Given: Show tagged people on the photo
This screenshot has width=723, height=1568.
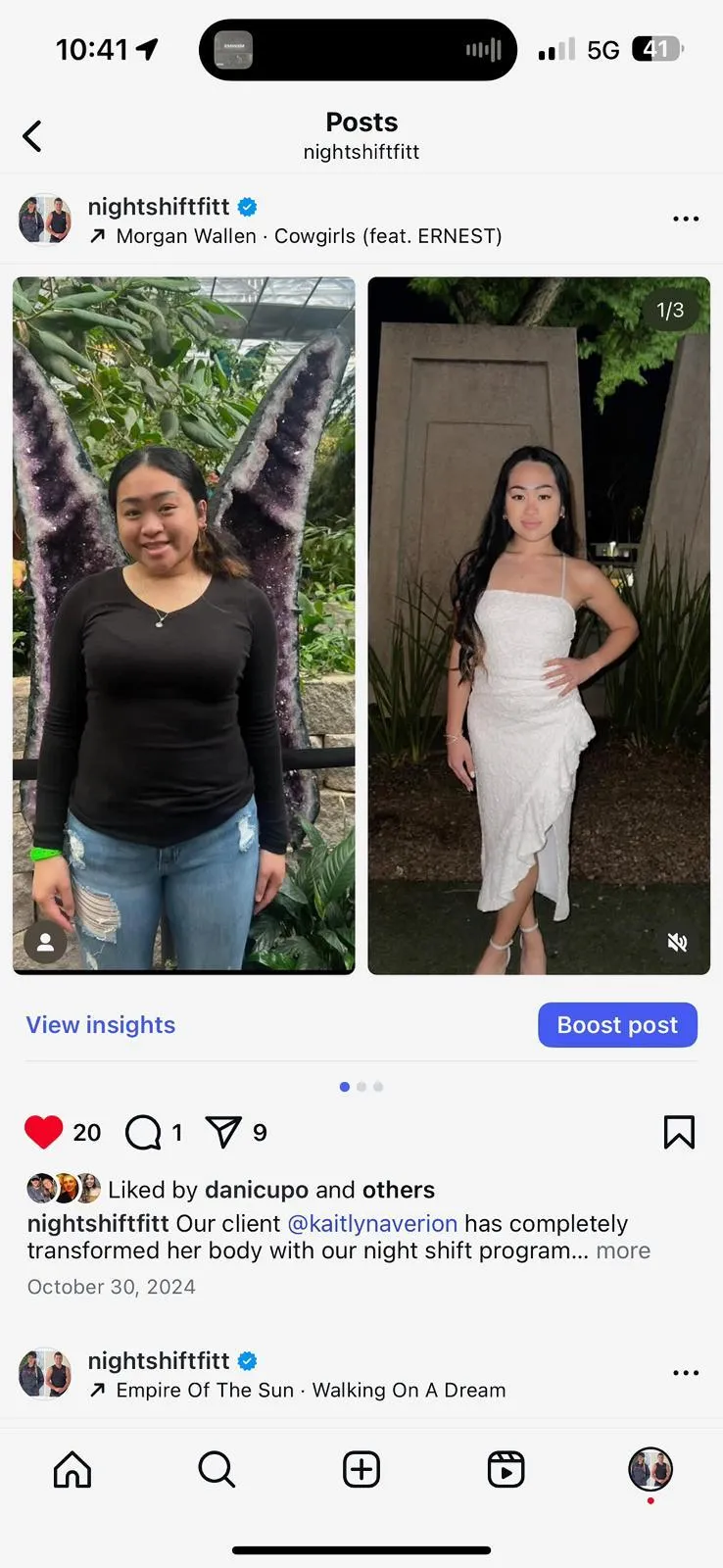Looking at the screenshot, I should (45, 943).
